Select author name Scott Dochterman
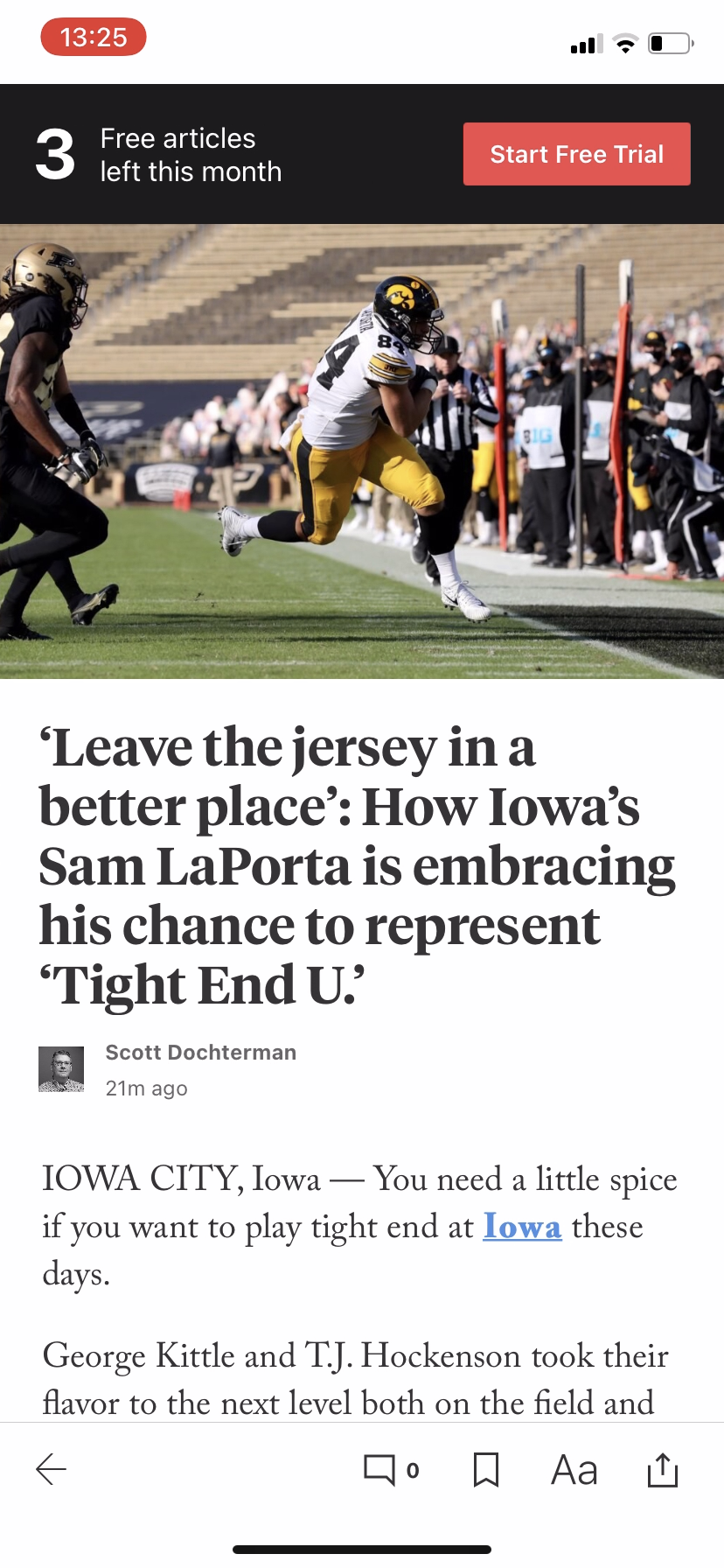 (x=201, y=1052)
